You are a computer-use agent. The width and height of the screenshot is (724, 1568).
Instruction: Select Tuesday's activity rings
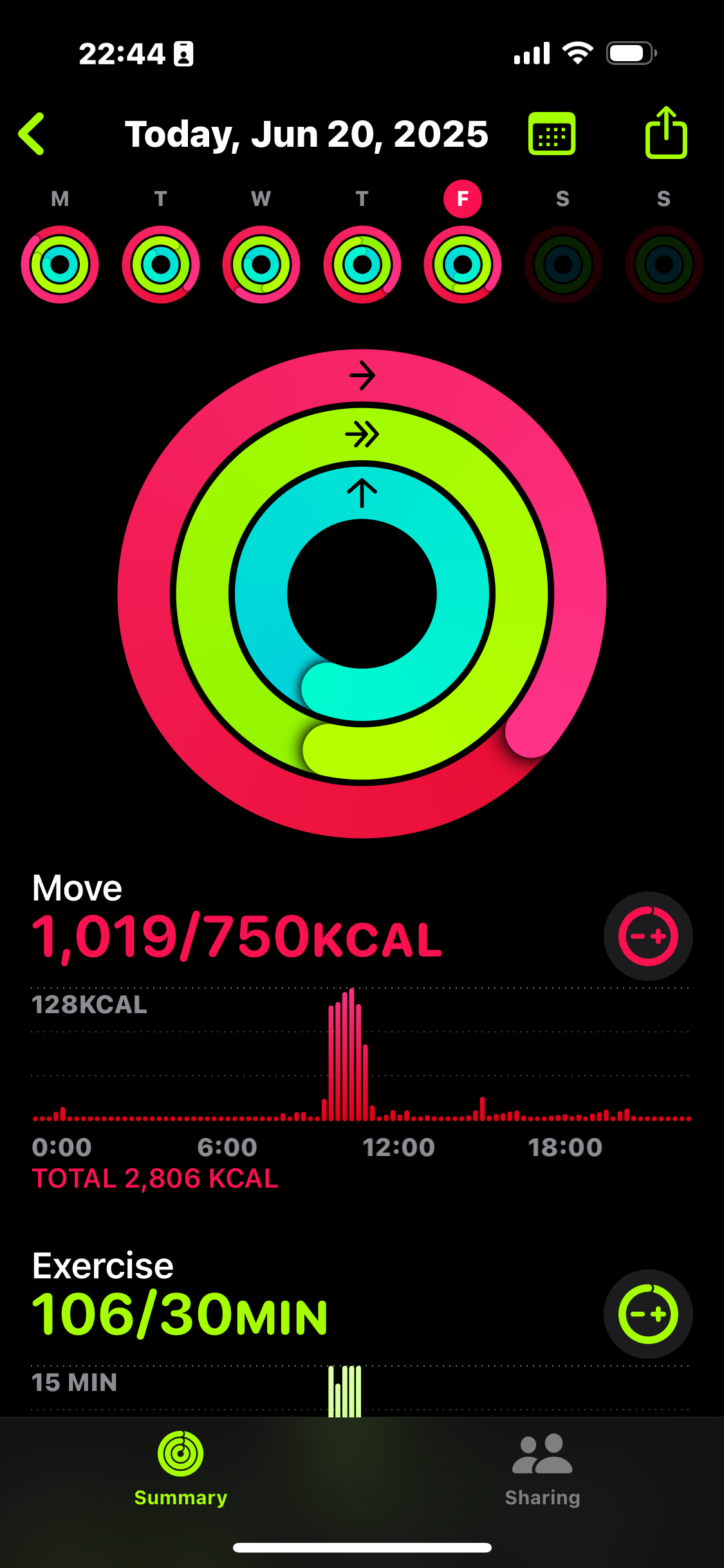[x=161, y=265]
